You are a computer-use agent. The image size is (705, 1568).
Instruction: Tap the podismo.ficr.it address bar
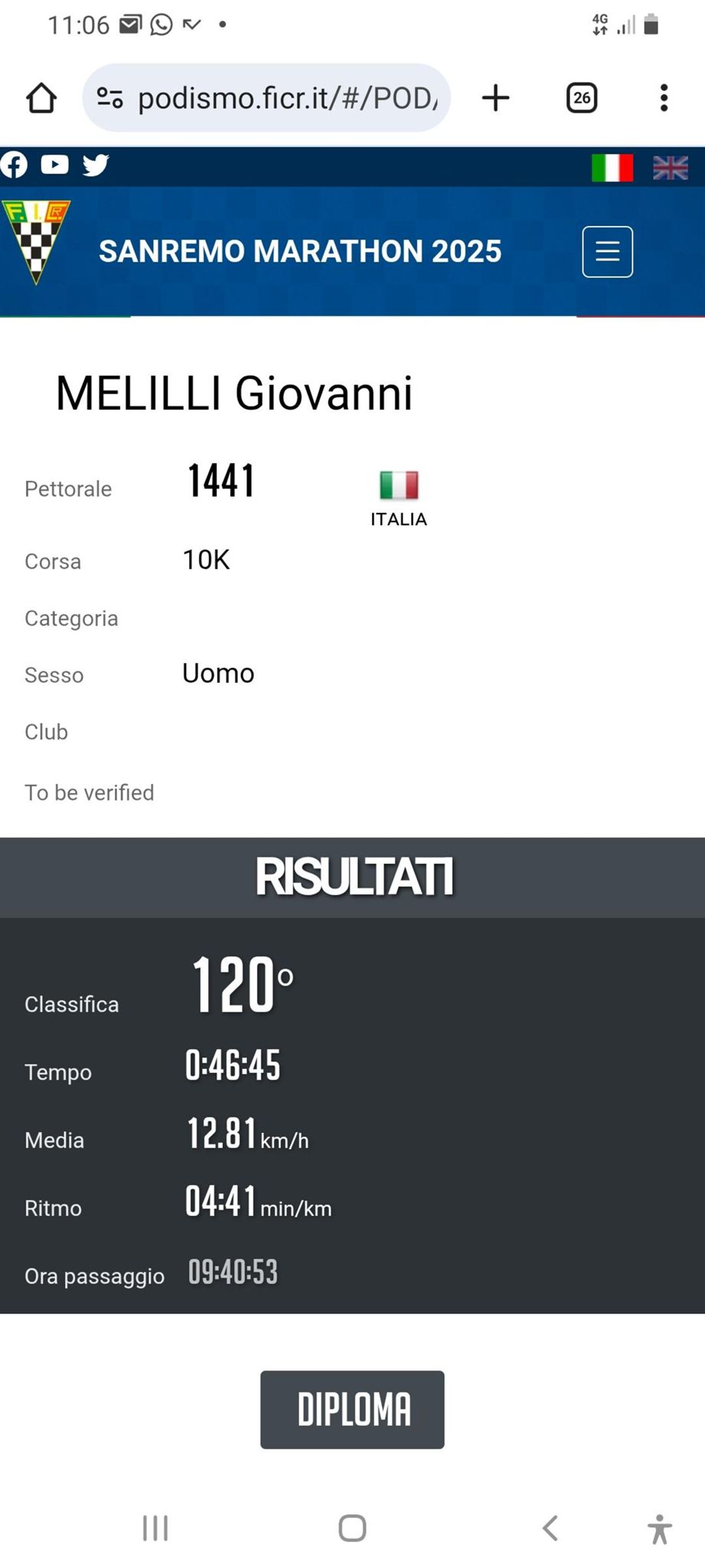point(287,98)
